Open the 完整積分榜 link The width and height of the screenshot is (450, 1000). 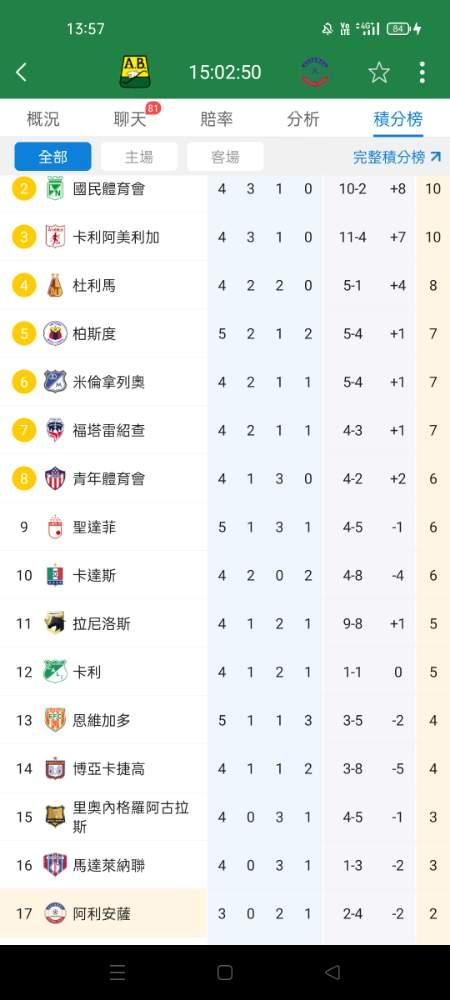[396, 157]
